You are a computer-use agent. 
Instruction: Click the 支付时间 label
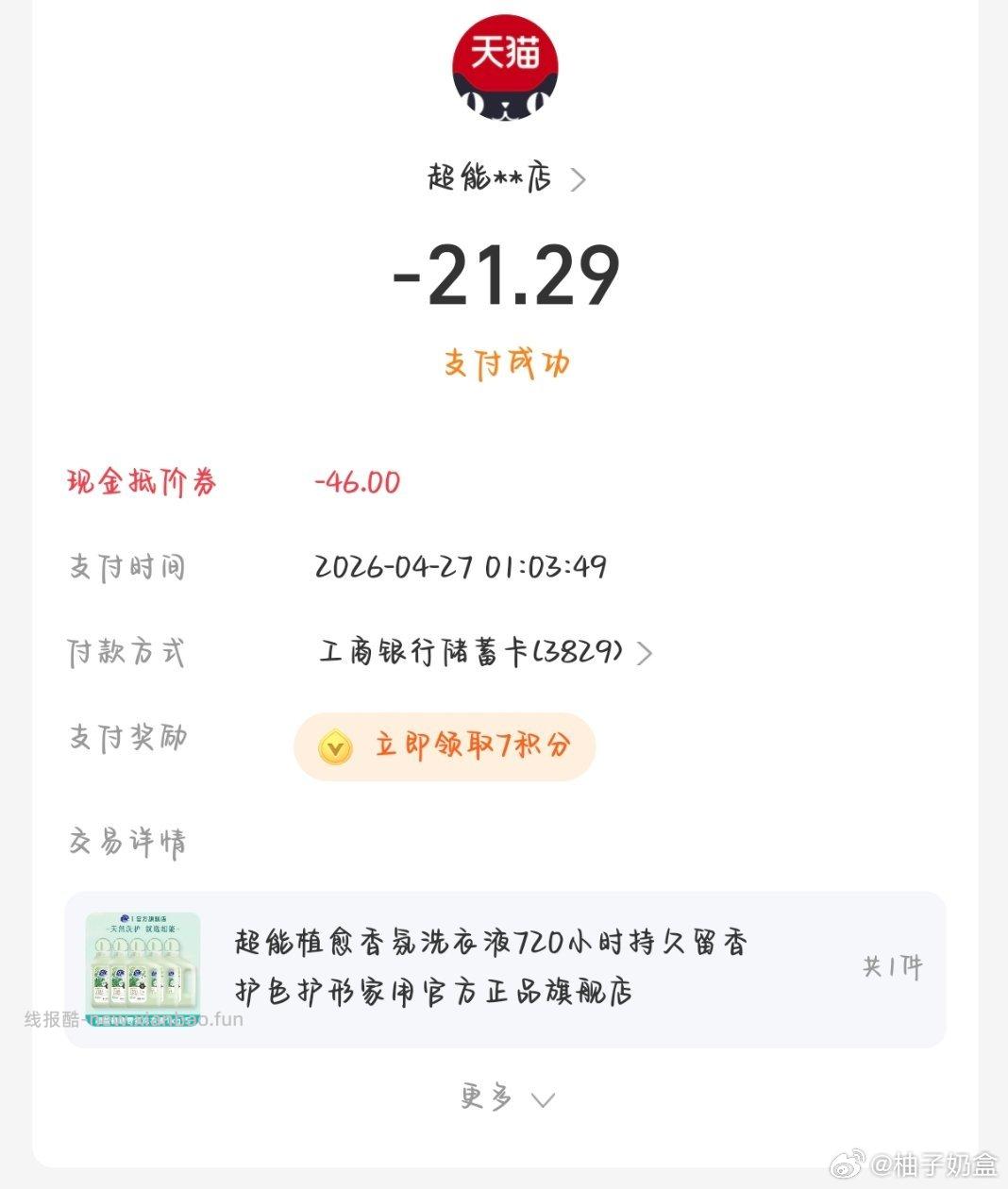(x=126, y=566)
